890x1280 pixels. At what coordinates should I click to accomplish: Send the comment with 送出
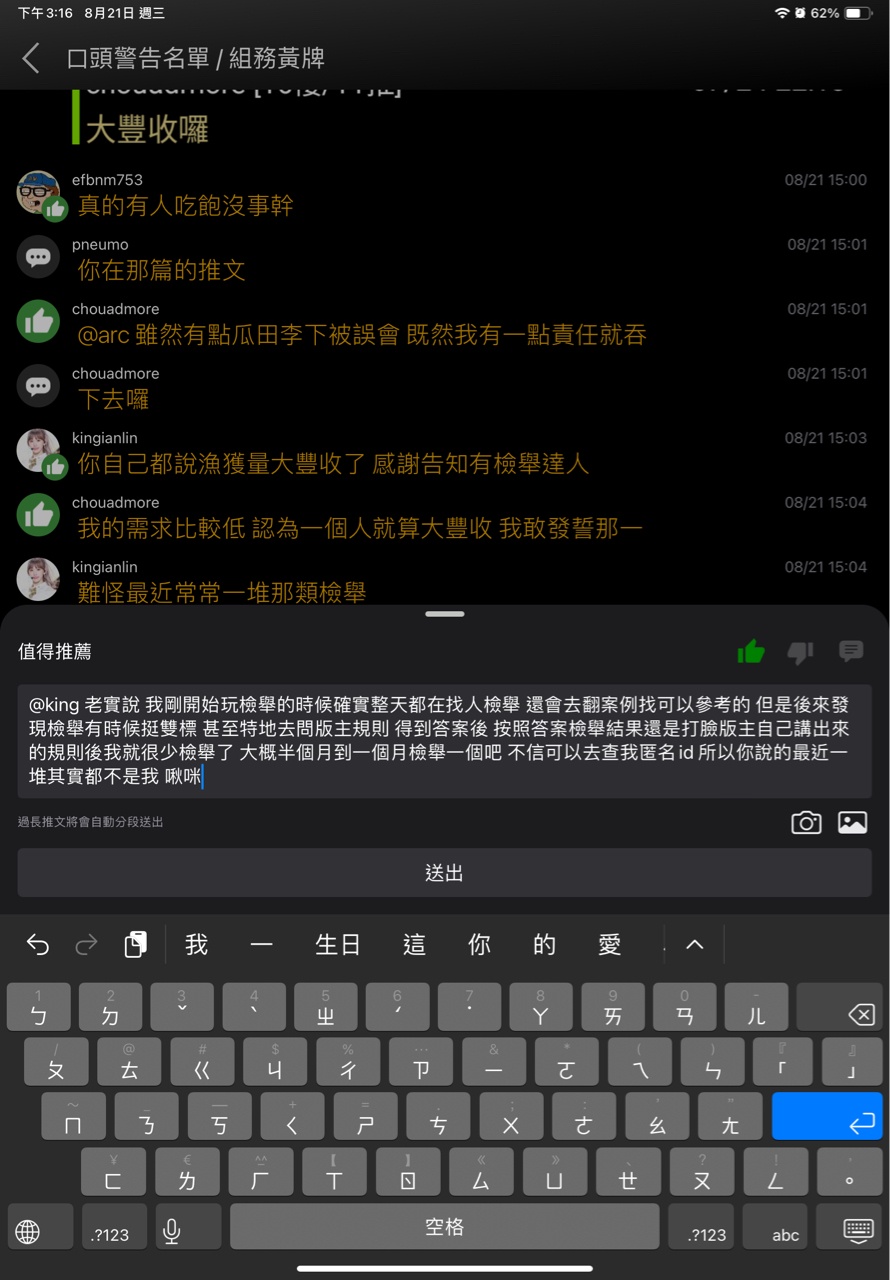444,873
